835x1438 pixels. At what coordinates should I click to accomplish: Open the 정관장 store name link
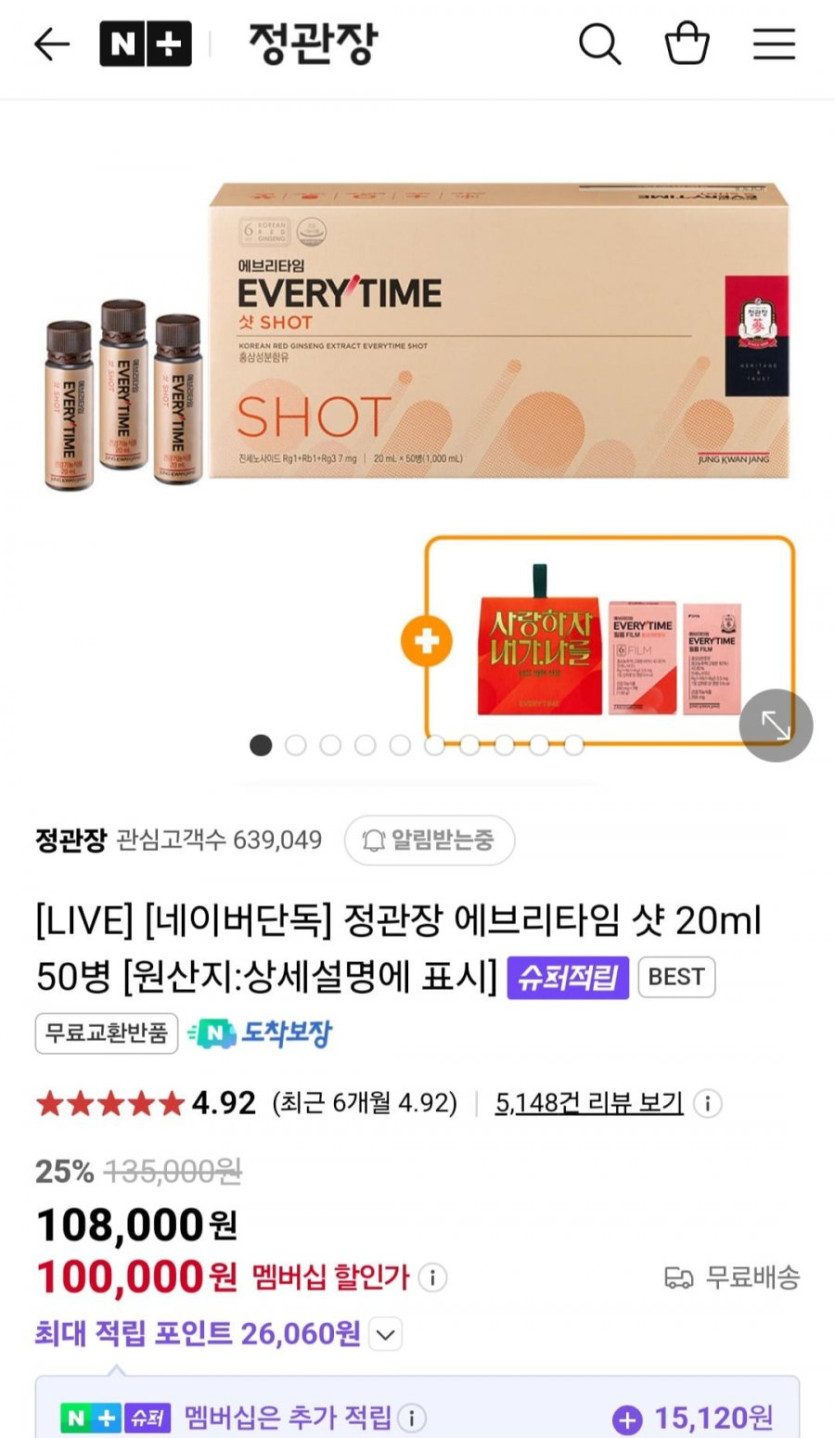(x=70, y=840)
